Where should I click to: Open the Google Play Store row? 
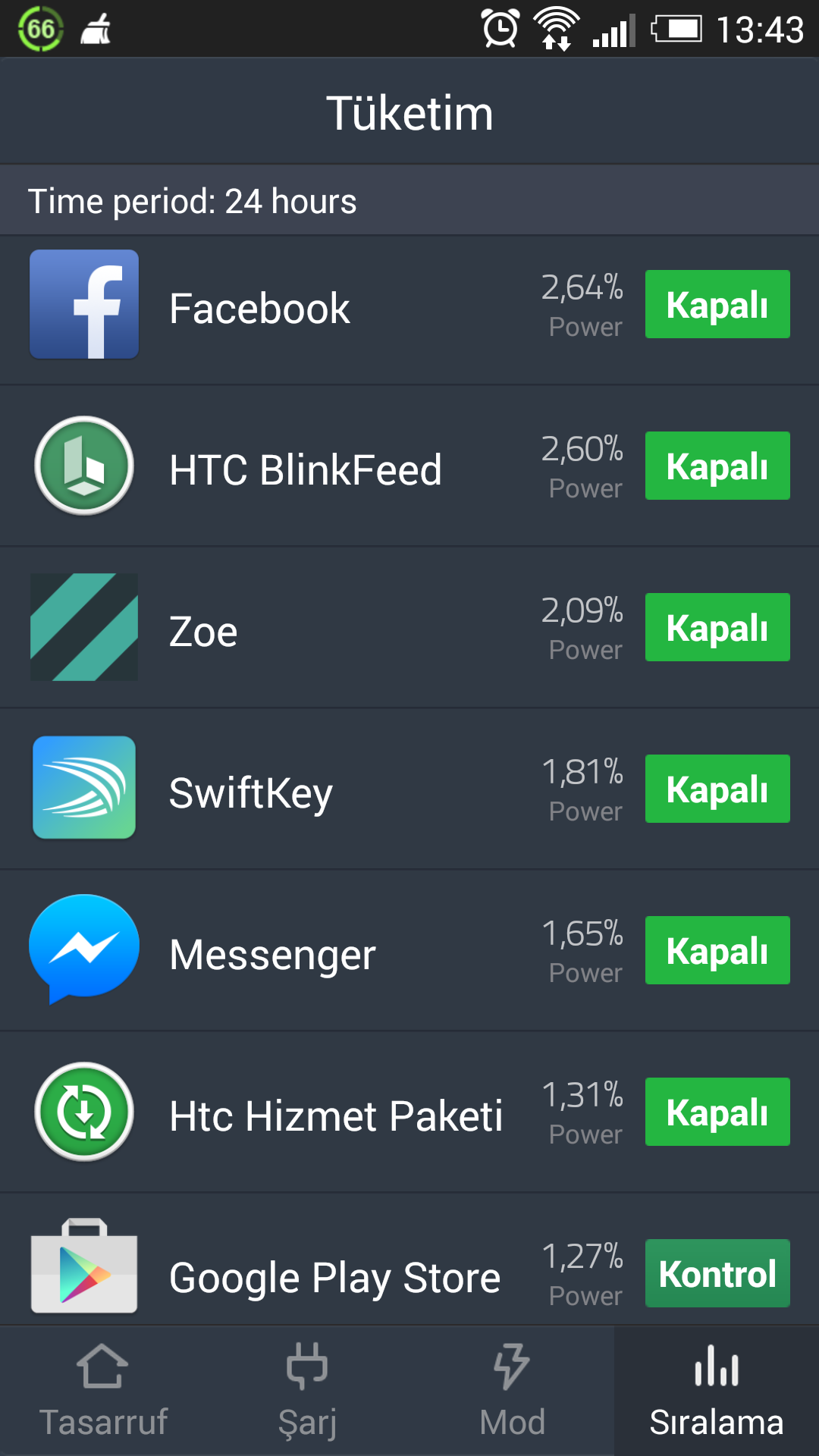[x=409, y=1260]
